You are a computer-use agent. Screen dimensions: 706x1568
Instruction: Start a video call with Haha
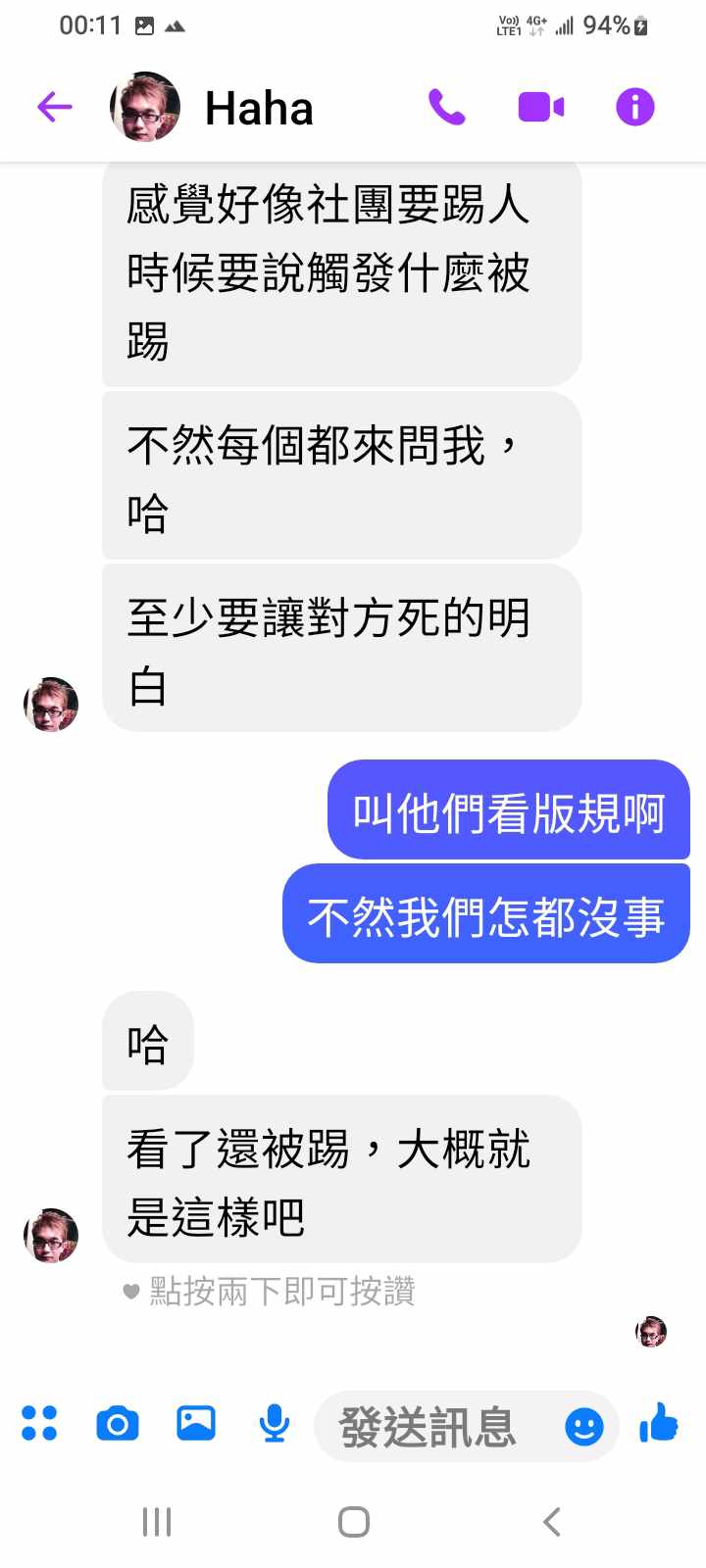point(541,107)
